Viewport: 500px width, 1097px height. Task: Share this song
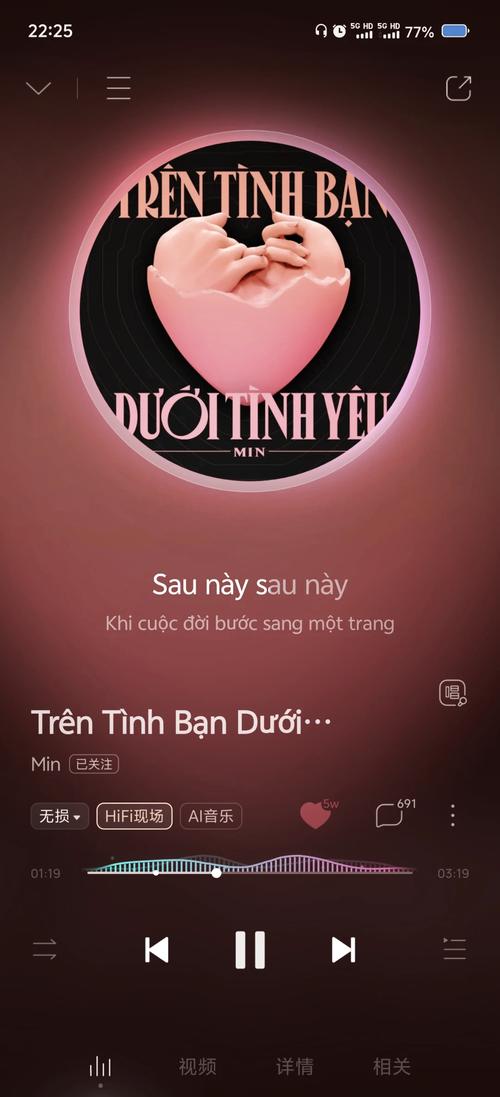pyautogui.click(x=459, y=88)
